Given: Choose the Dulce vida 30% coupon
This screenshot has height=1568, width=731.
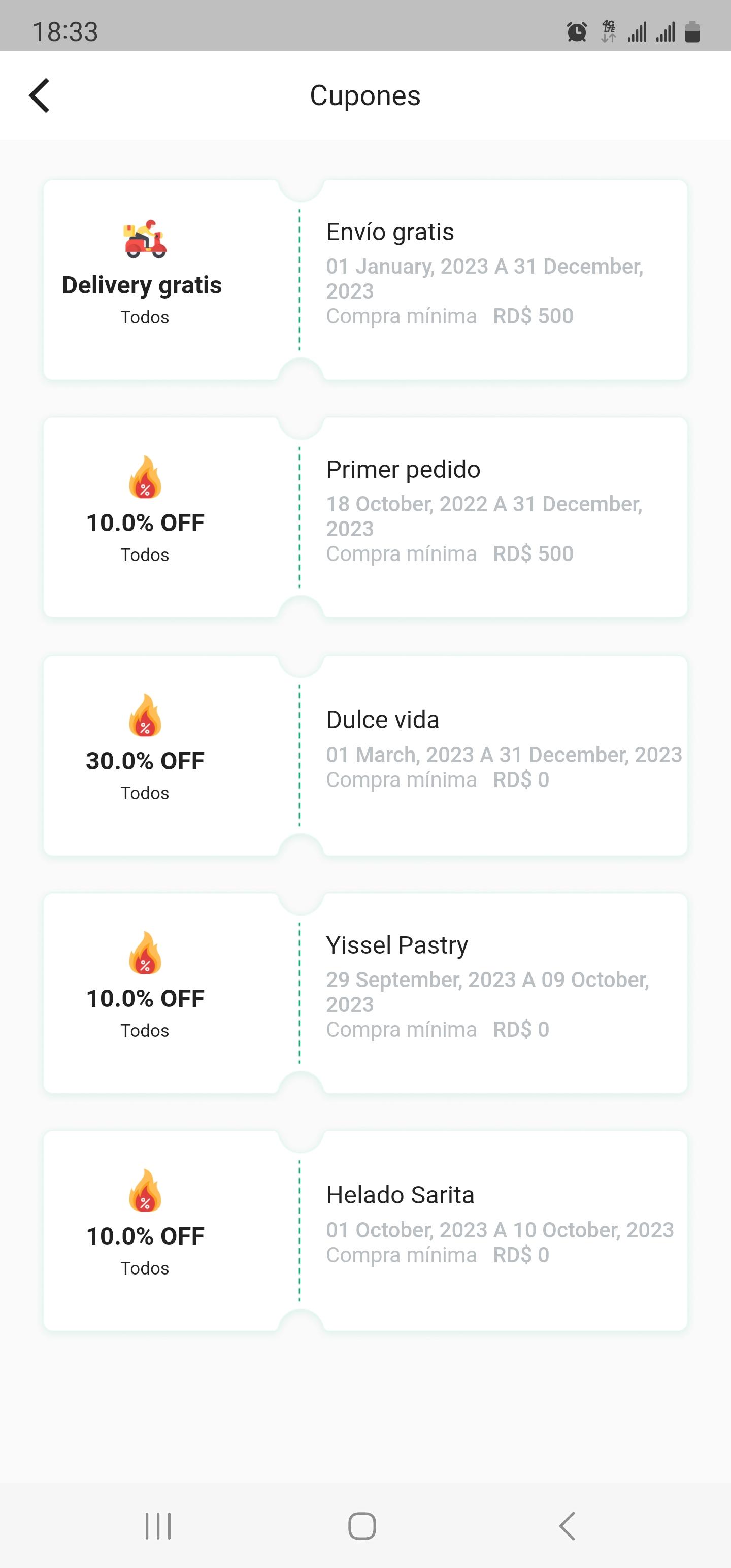Looking at the screenshot, I should tap(365, 755).
